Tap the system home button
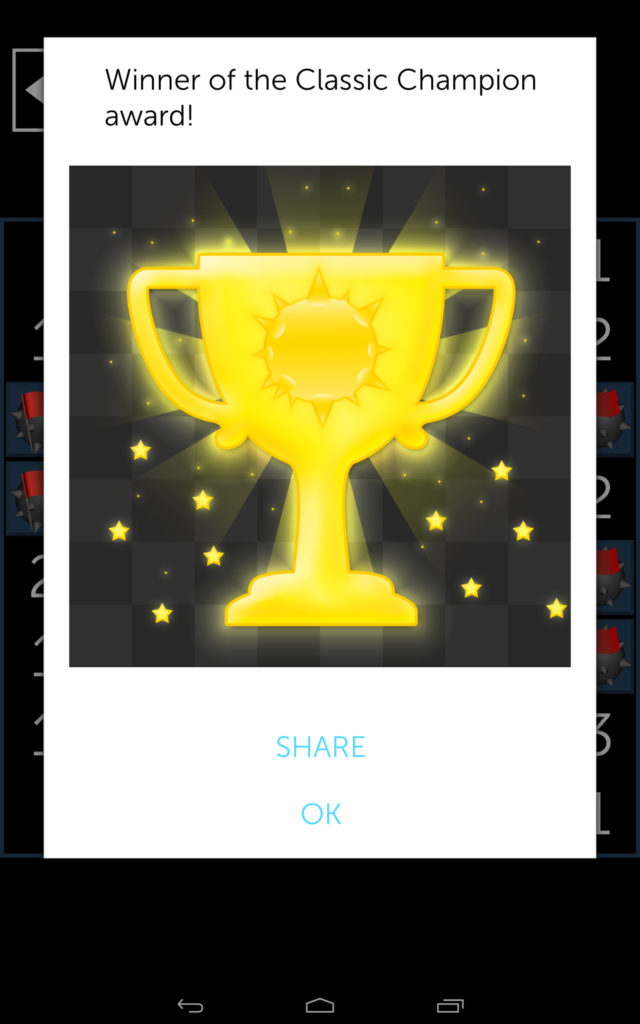 [320, 1005]
